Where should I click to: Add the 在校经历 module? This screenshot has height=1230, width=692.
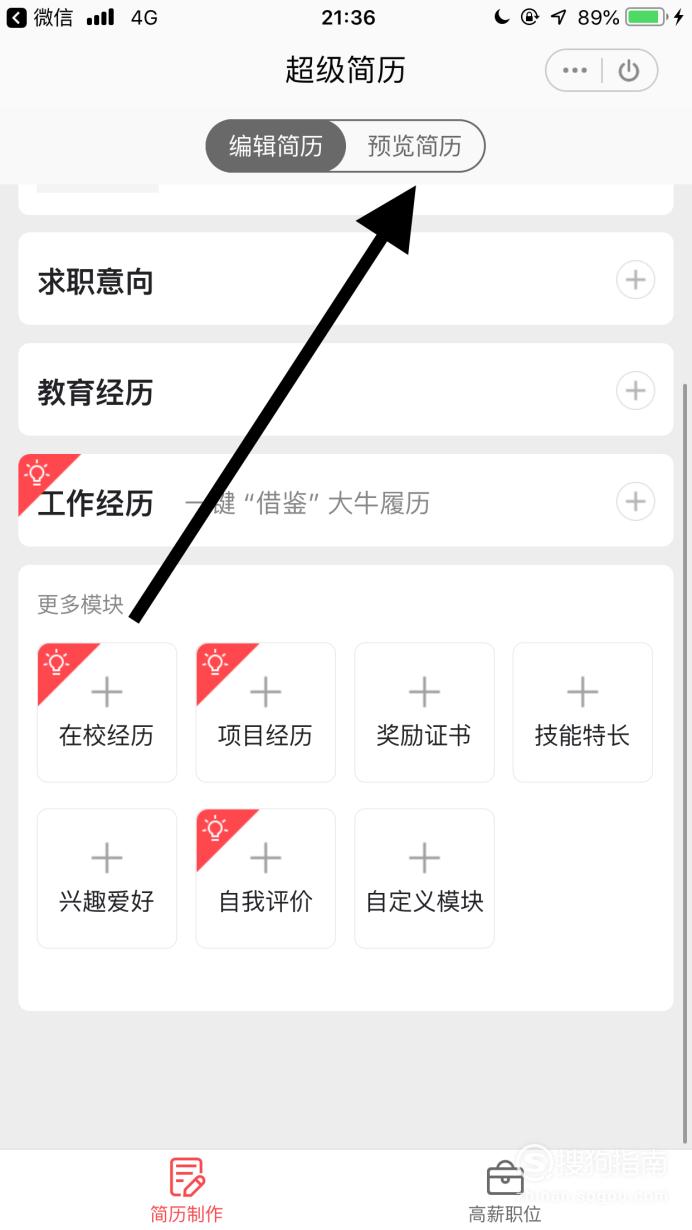(x=107, y=712)
